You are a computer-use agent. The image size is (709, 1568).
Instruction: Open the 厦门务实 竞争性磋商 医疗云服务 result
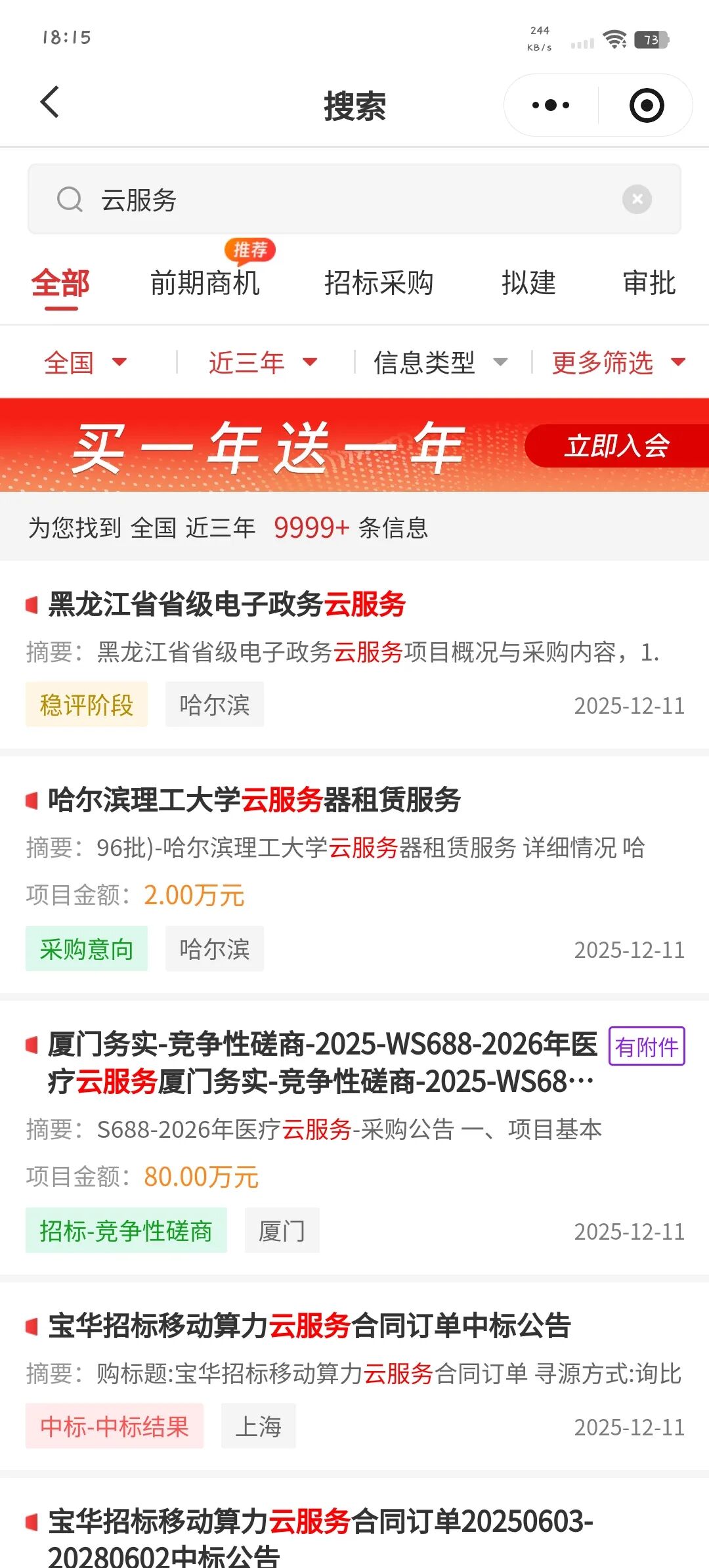pyautogui.click(x=322, y=1062)
